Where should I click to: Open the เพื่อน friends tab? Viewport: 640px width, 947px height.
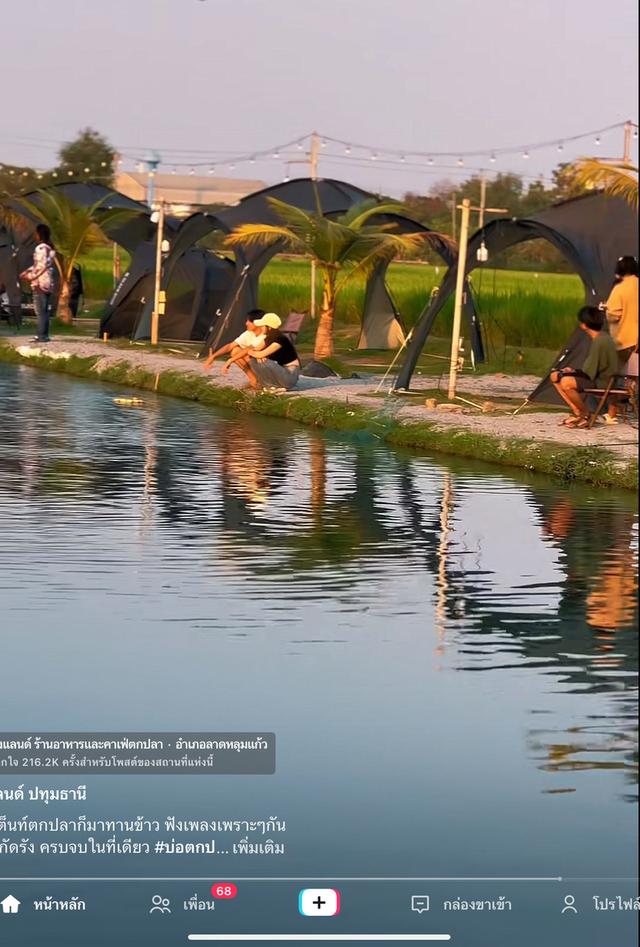tap(183, 904)
